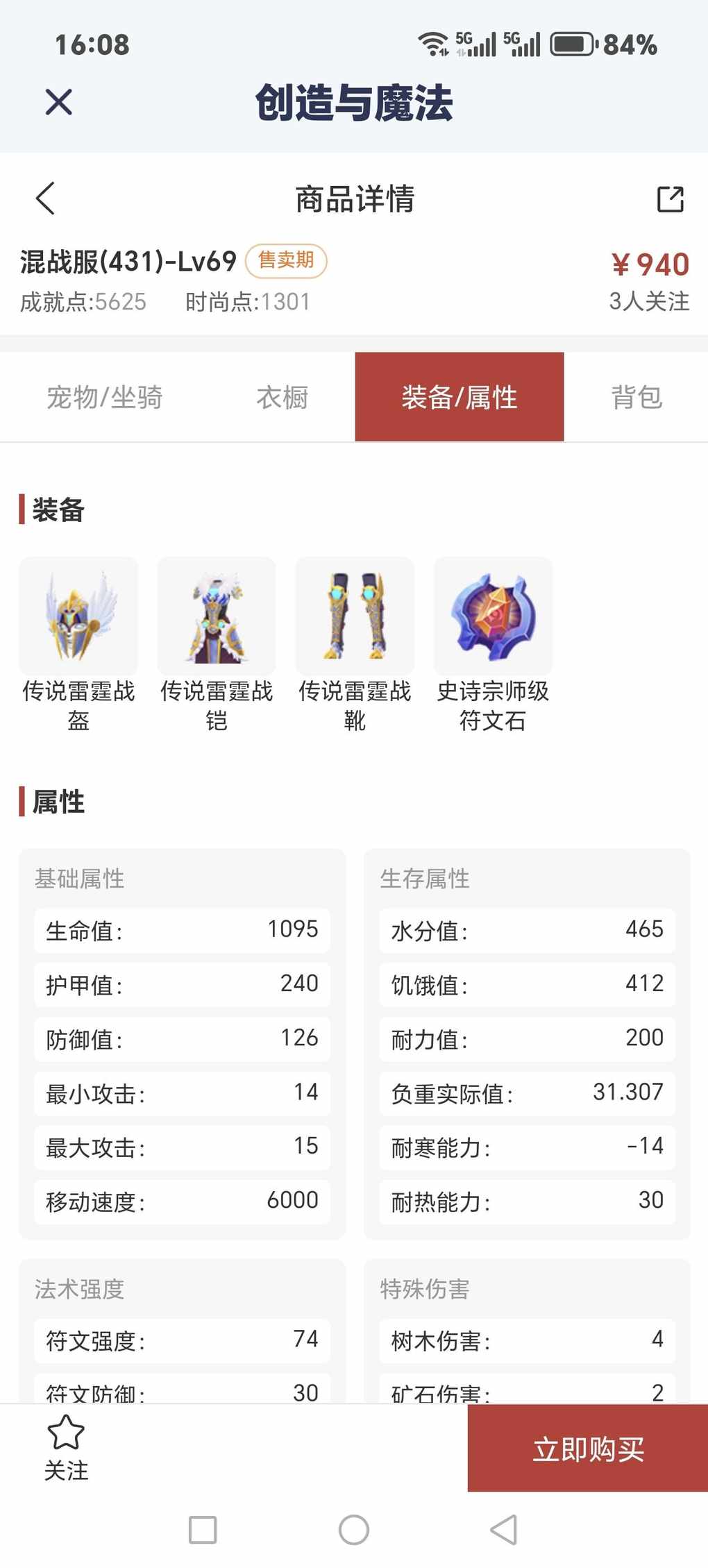
Task: Tap 立即购买 to buy now
Action: pyautogui.click(x=587, y=1448)
